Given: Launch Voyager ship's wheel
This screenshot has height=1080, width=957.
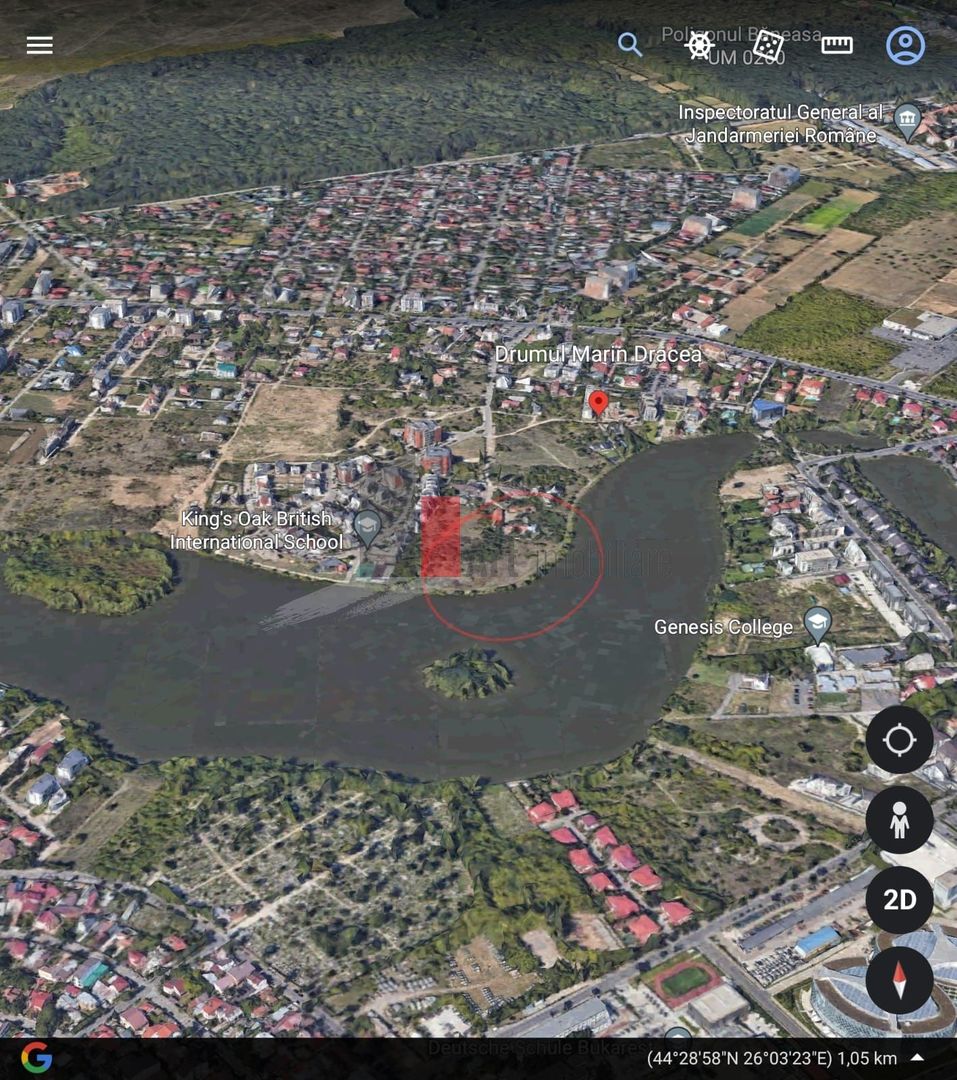Looking at the screenshot, I should (699, 44).
